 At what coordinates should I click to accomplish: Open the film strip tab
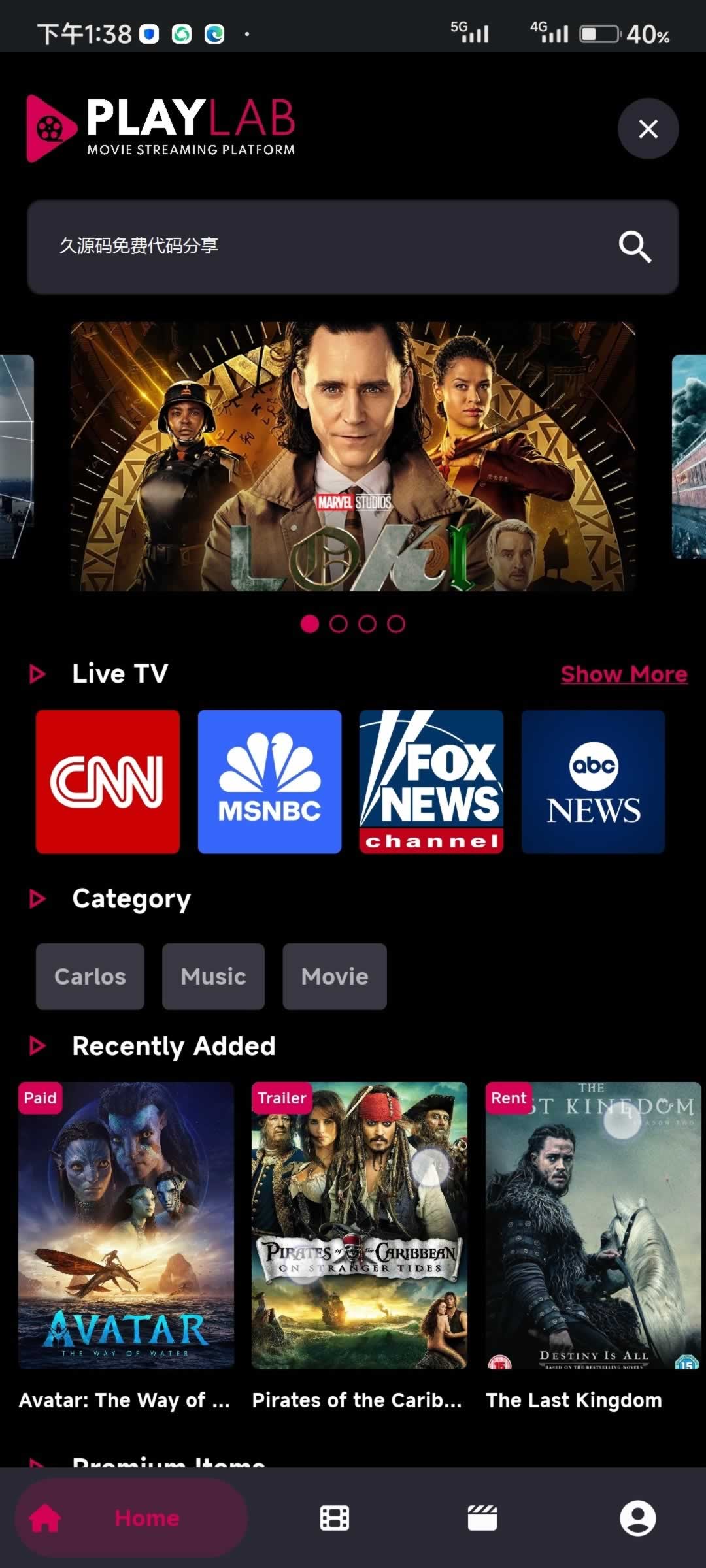(x=335, y=1518)
